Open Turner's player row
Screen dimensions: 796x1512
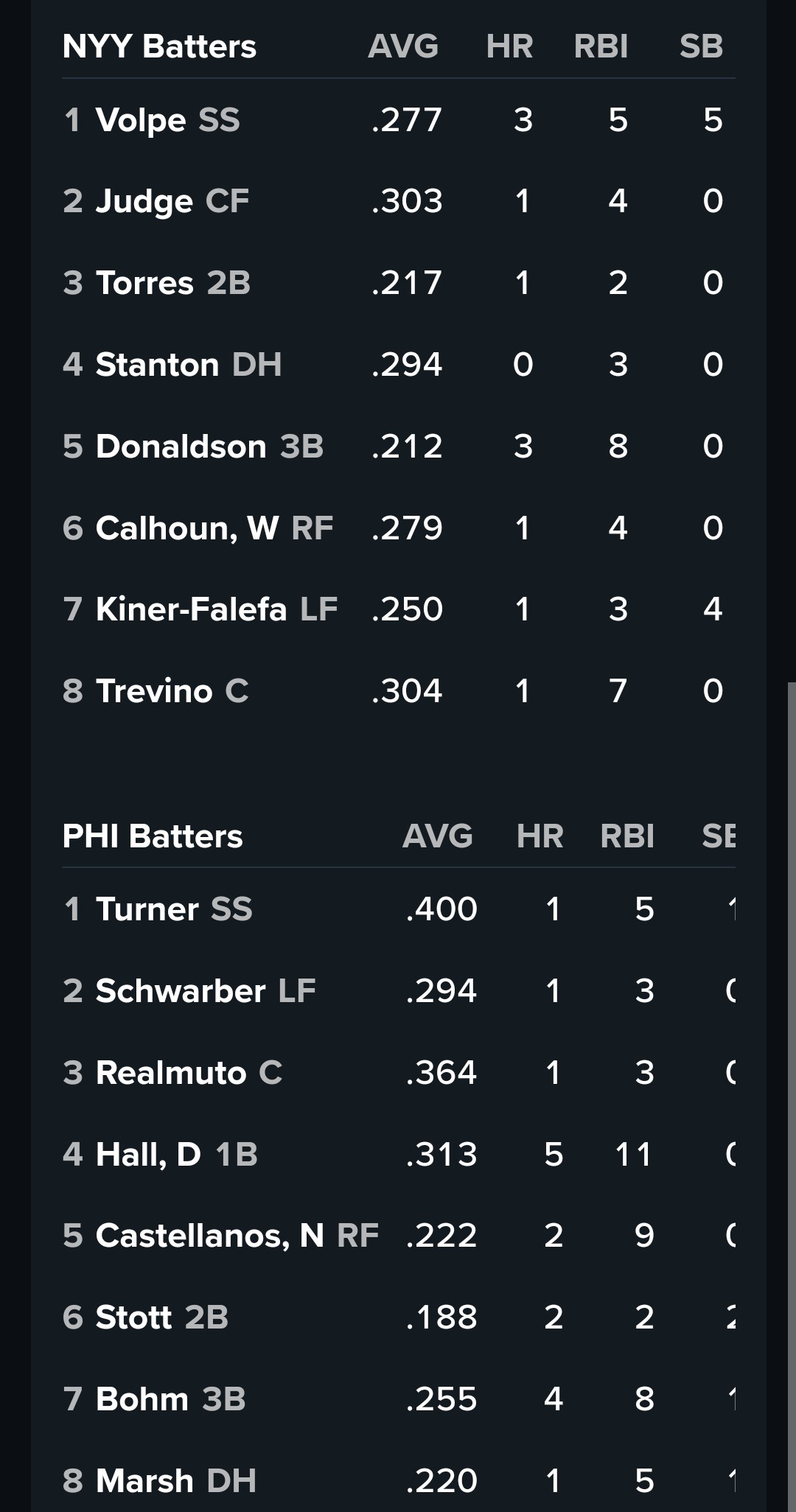(x=147, y=909)
